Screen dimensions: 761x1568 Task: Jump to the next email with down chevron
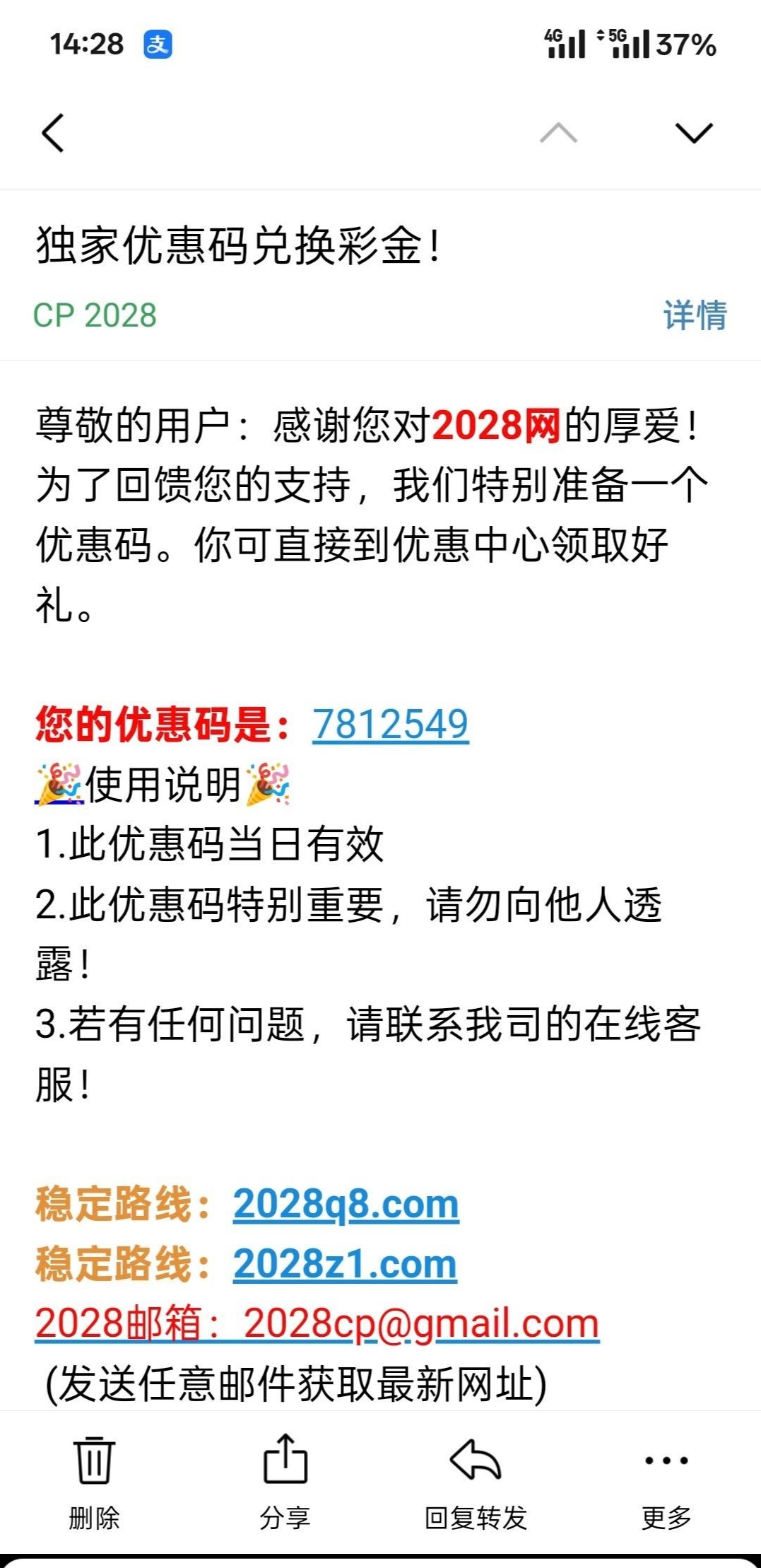coord(694,133)
